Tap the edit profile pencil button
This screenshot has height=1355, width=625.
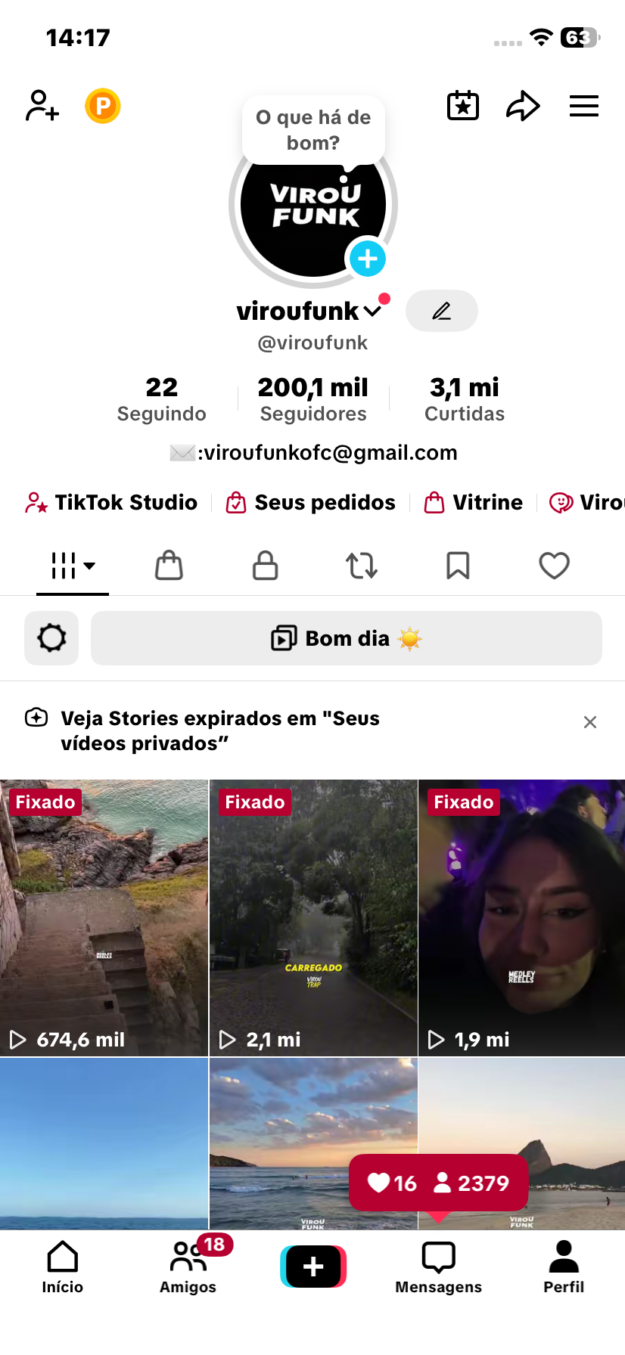click(x=441, y=311)
